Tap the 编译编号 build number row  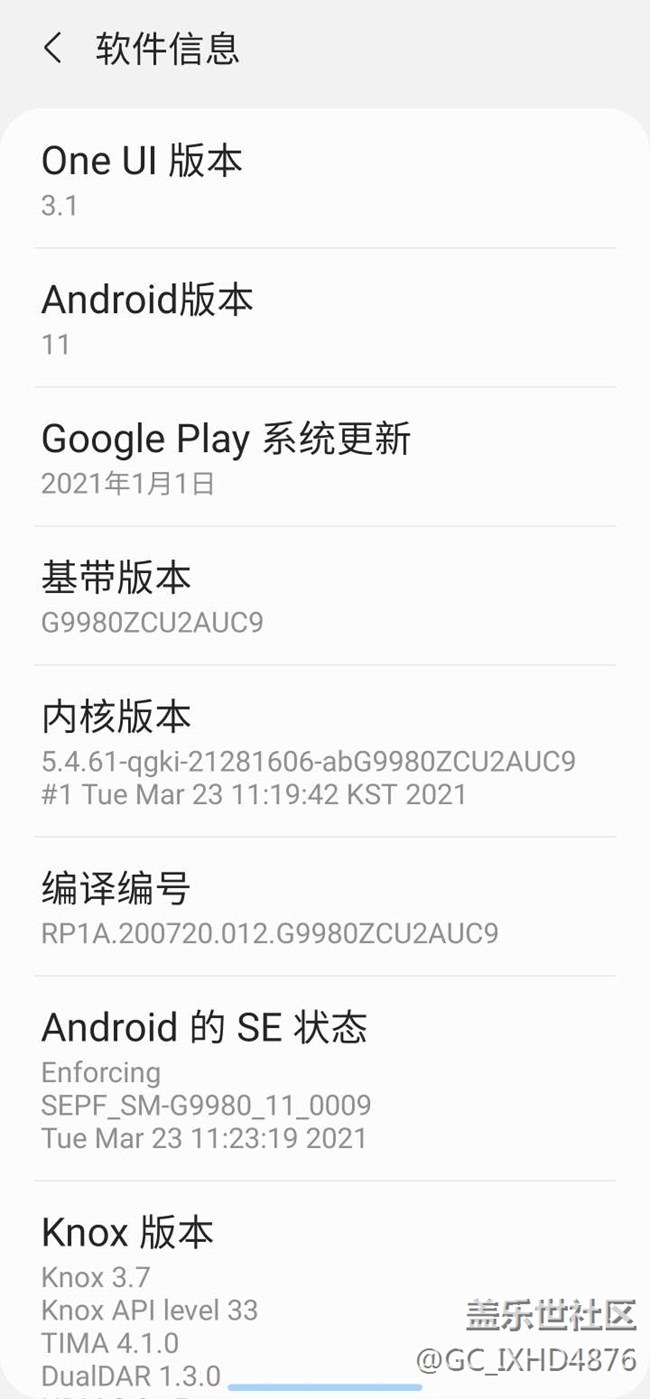(324, 907)
